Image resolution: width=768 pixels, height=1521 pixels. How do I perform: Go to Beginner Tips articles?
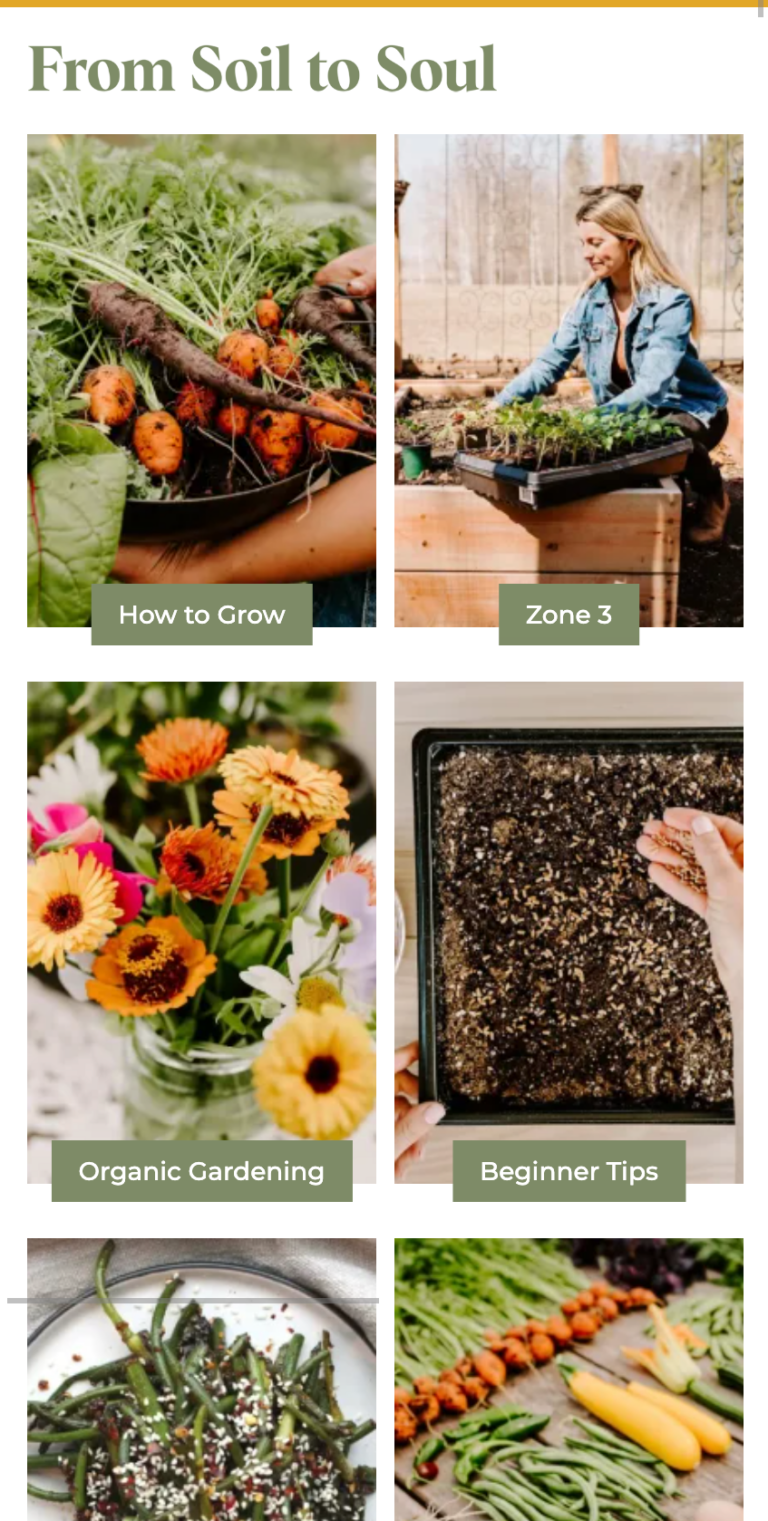[569, 1171]
